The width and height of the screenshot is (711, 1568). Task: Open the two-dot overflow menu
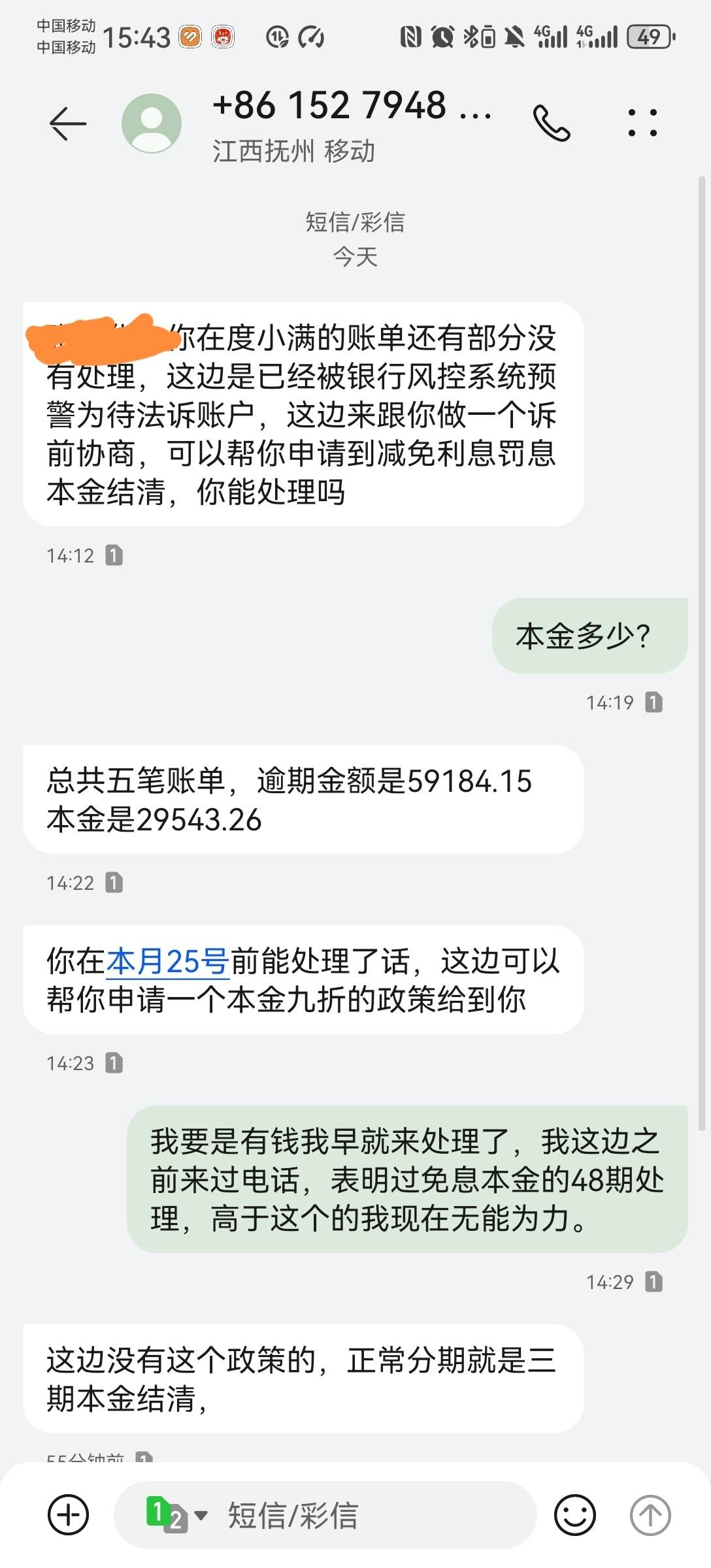click(x=642, y=123)
